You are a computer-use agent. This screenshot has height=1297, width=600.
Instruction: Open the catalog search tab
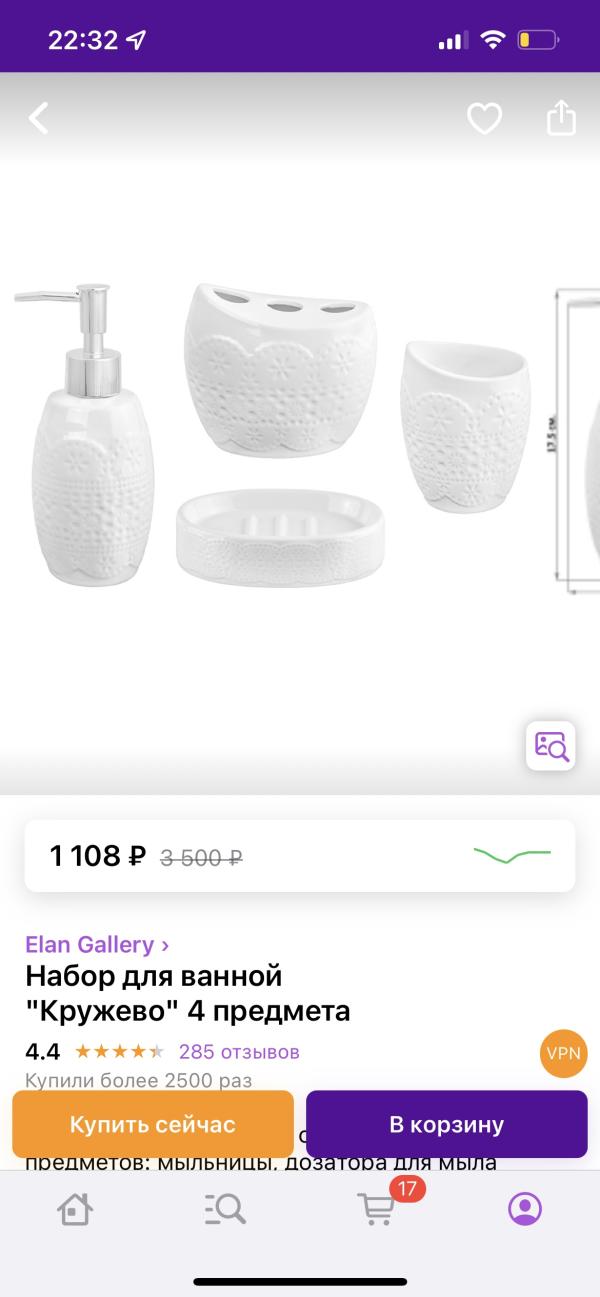tap(225, 1210)
